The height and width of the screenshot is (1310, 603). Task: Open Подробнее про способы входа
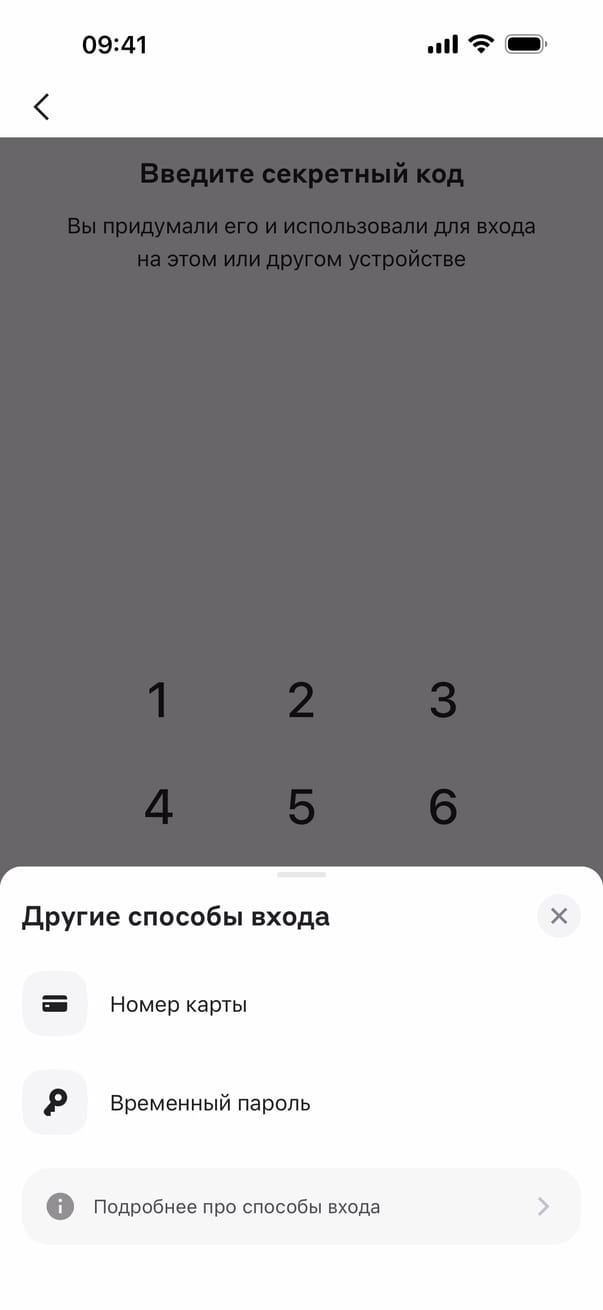(301, 1206)
